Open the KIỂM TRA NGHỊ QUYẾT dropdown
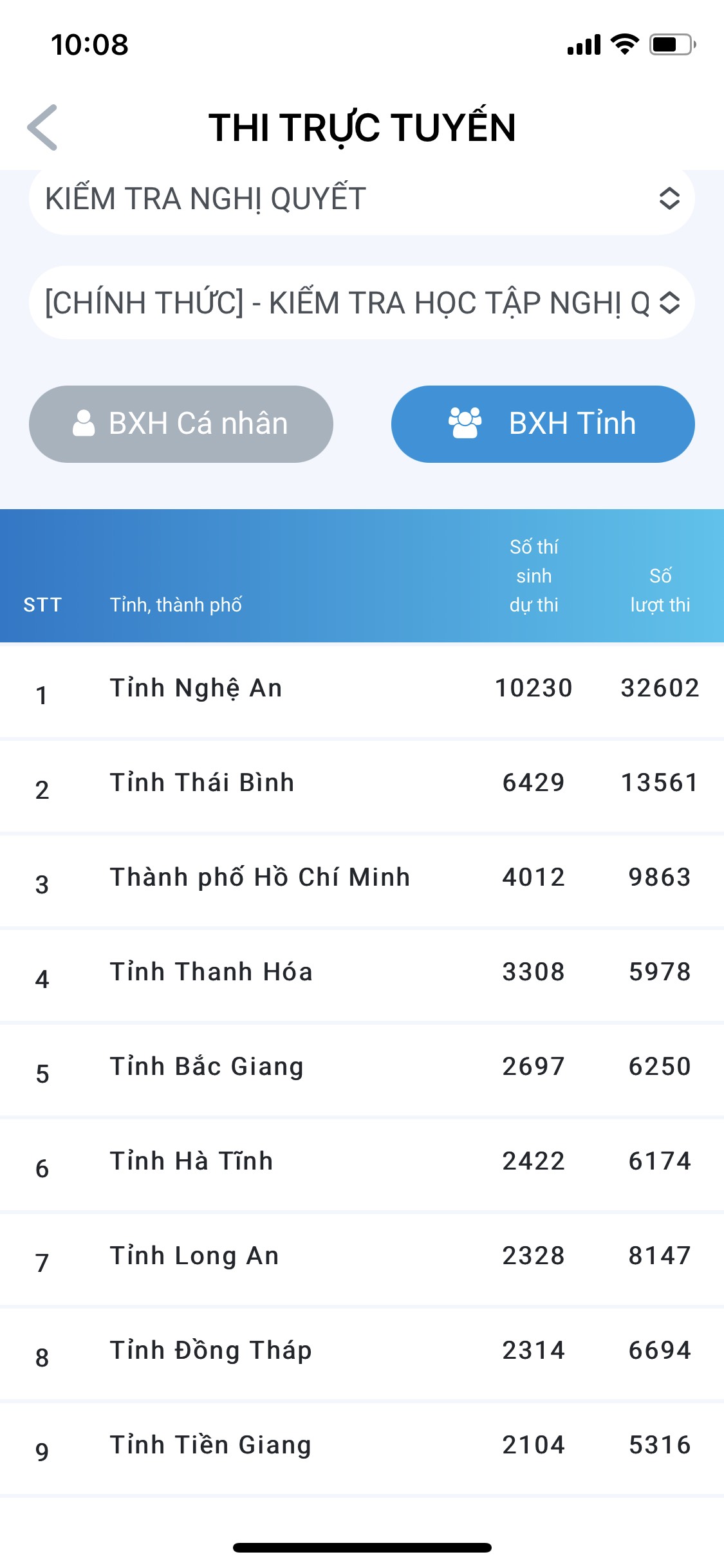Viewport: 724px width, 1568px height. [x=361, y=199]
